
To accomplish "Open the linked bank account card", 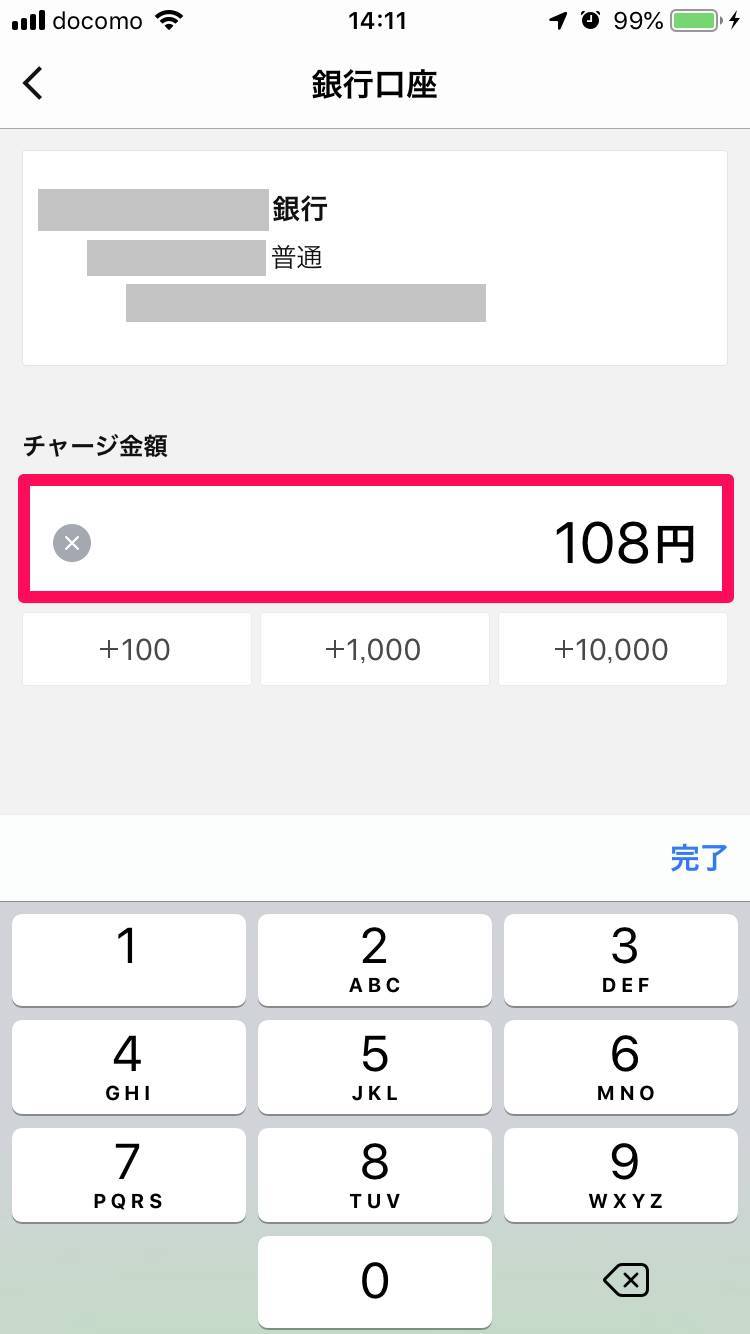I will [x=374, y=258].
